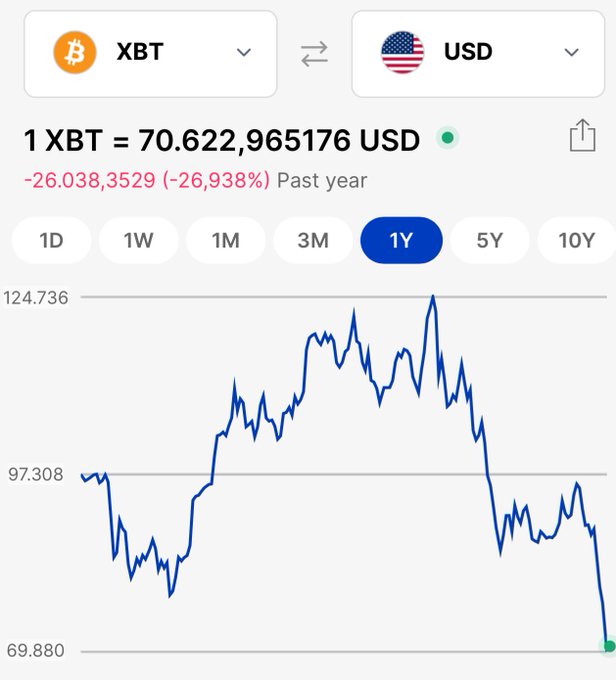Switch chart to 5Y range
This screenshot has height=680, width=616.
(x=489, y=240)
